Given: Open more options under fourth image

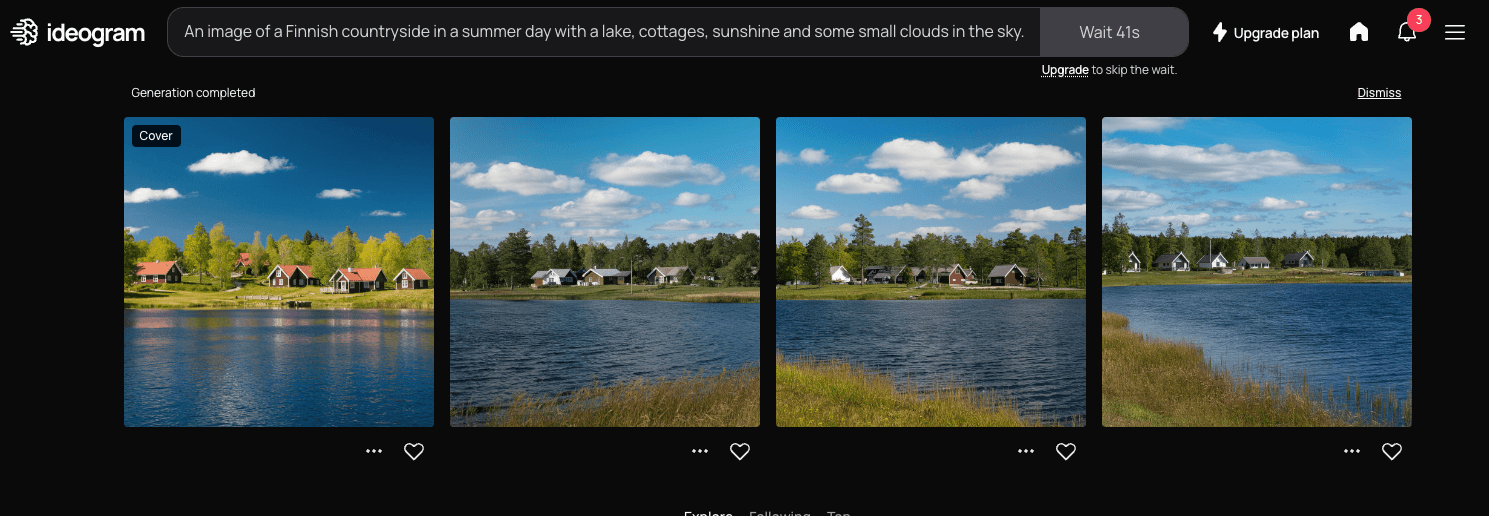Looking at the screenshot, I should point(1352,452).
